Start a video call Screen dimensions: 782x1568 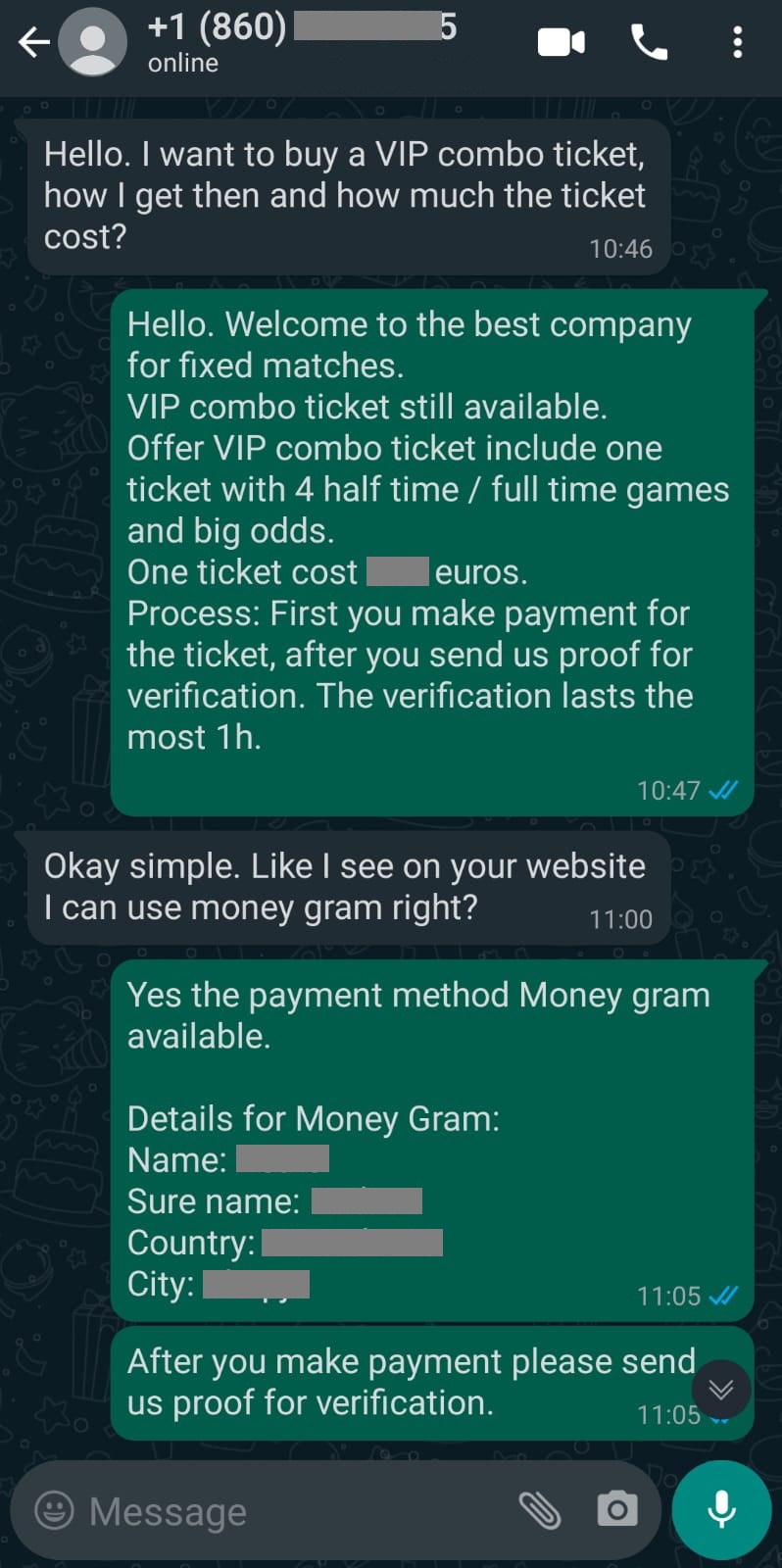pyautogui.click(x=562, y=42)
